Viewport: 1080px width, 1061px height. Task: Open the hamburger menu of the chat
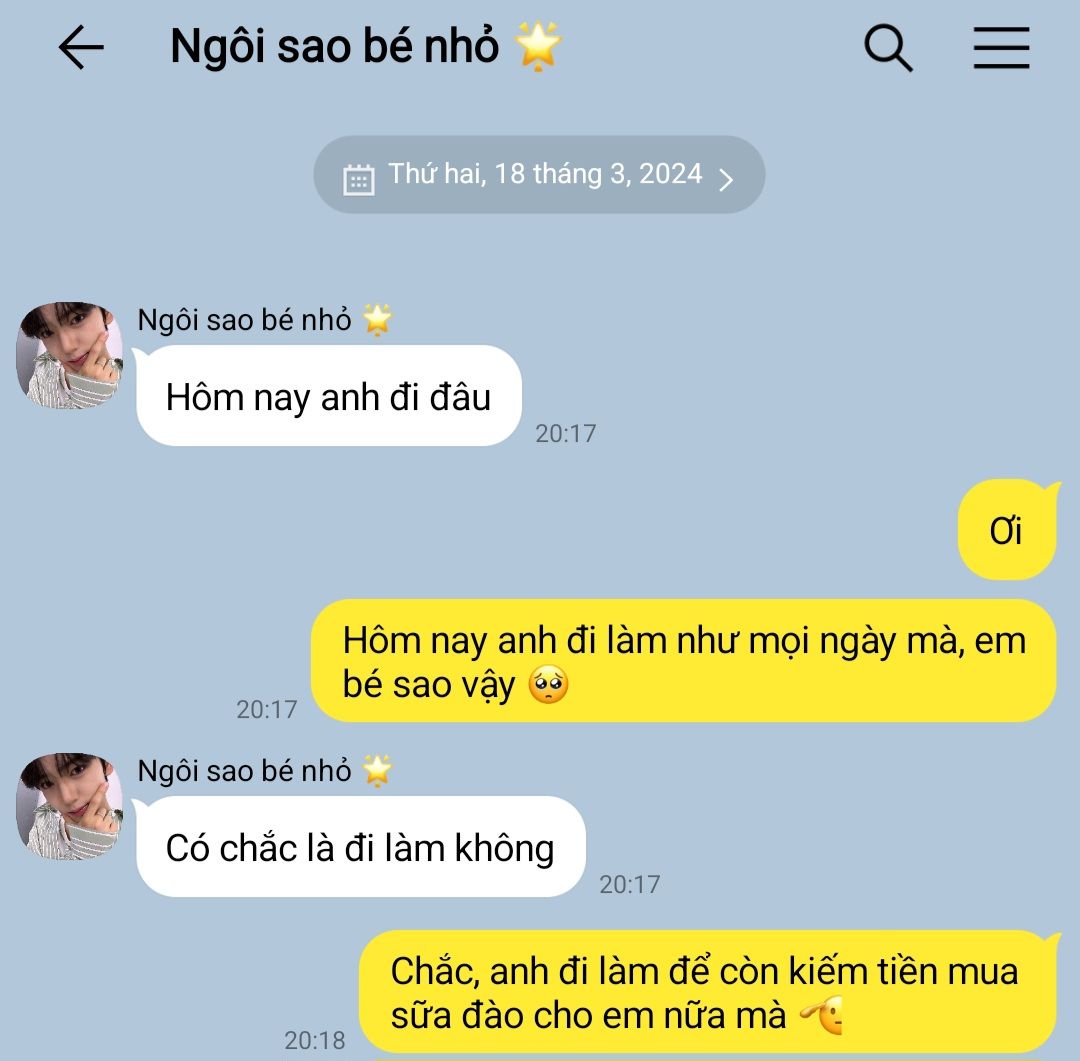click(1001, 47)
